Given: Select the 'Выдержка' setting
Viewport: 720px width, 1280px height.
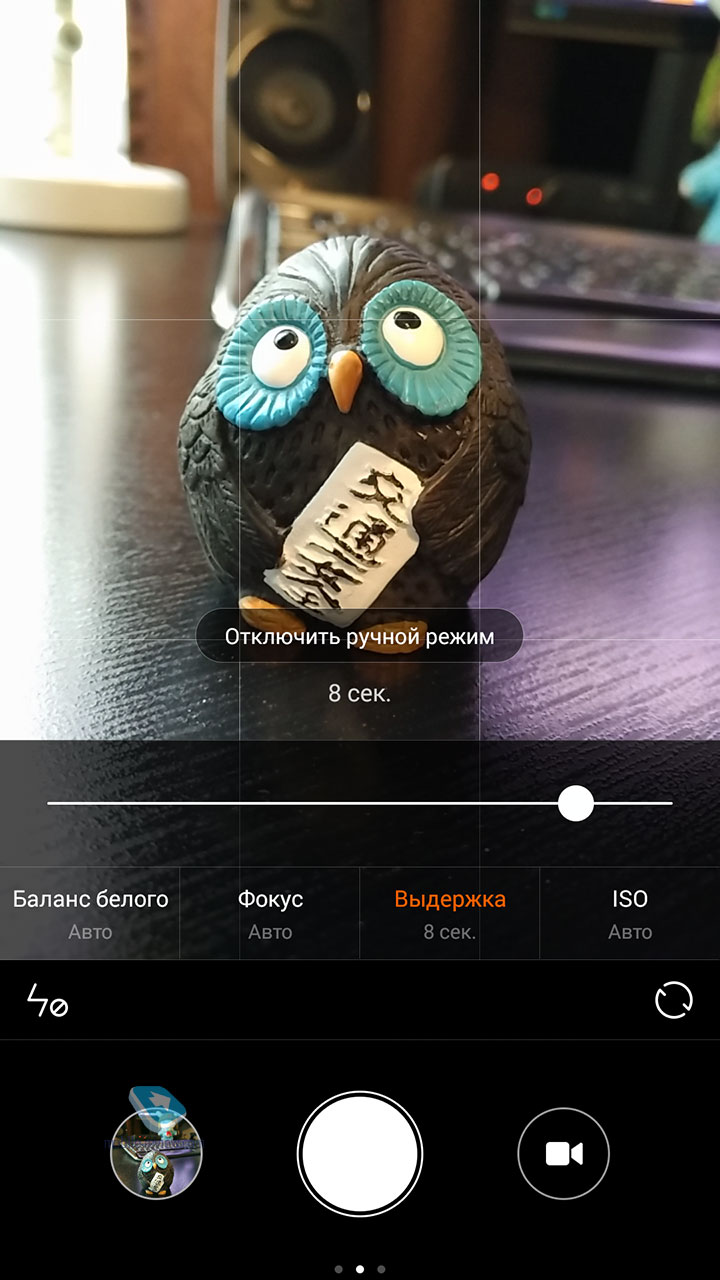Looking at the screenshot, I should tap(450, 914).
